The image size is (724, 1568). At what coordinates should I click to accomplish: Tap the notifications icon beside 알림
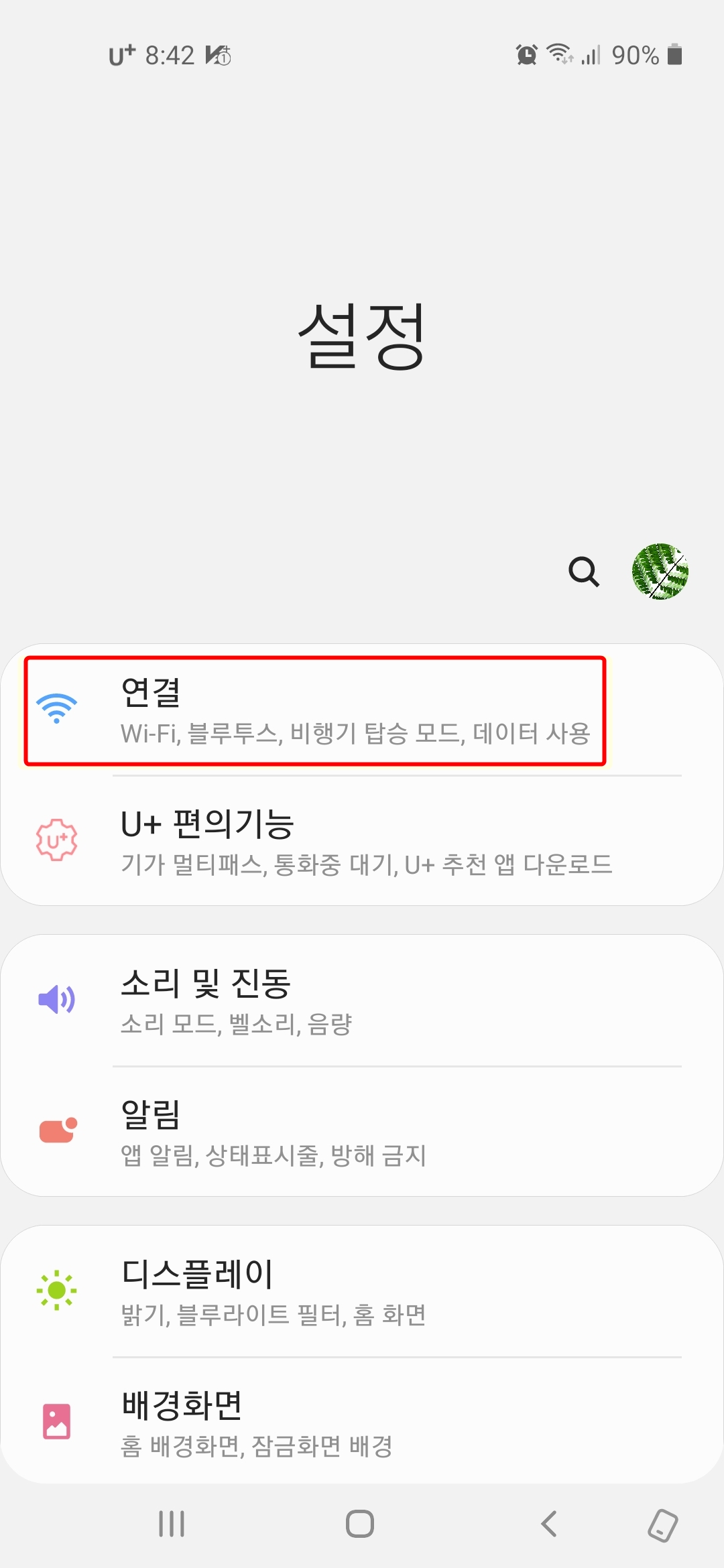(x=57, y=1129)
